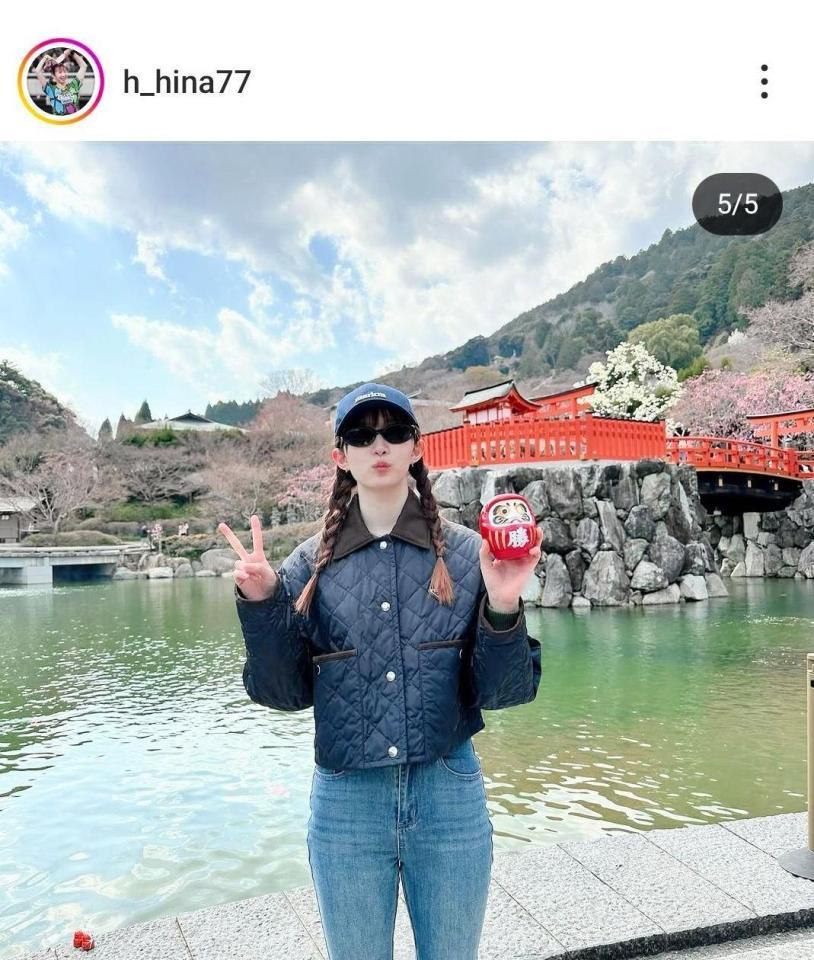Open the h_hina77 username profile link
This screenshot has width=814, height=960.
[186, 82]
